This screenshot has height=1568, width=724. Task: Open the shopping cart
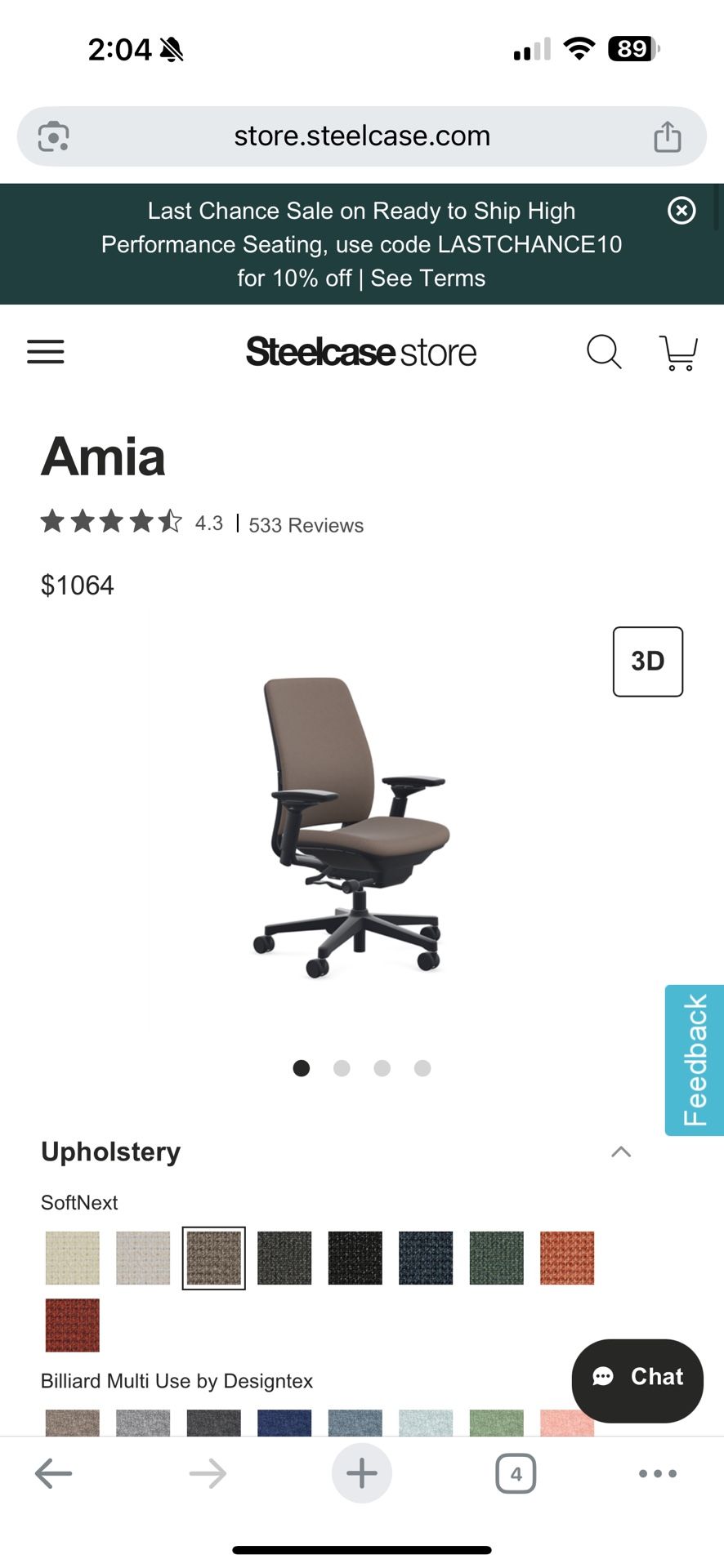tap(679, 352)
